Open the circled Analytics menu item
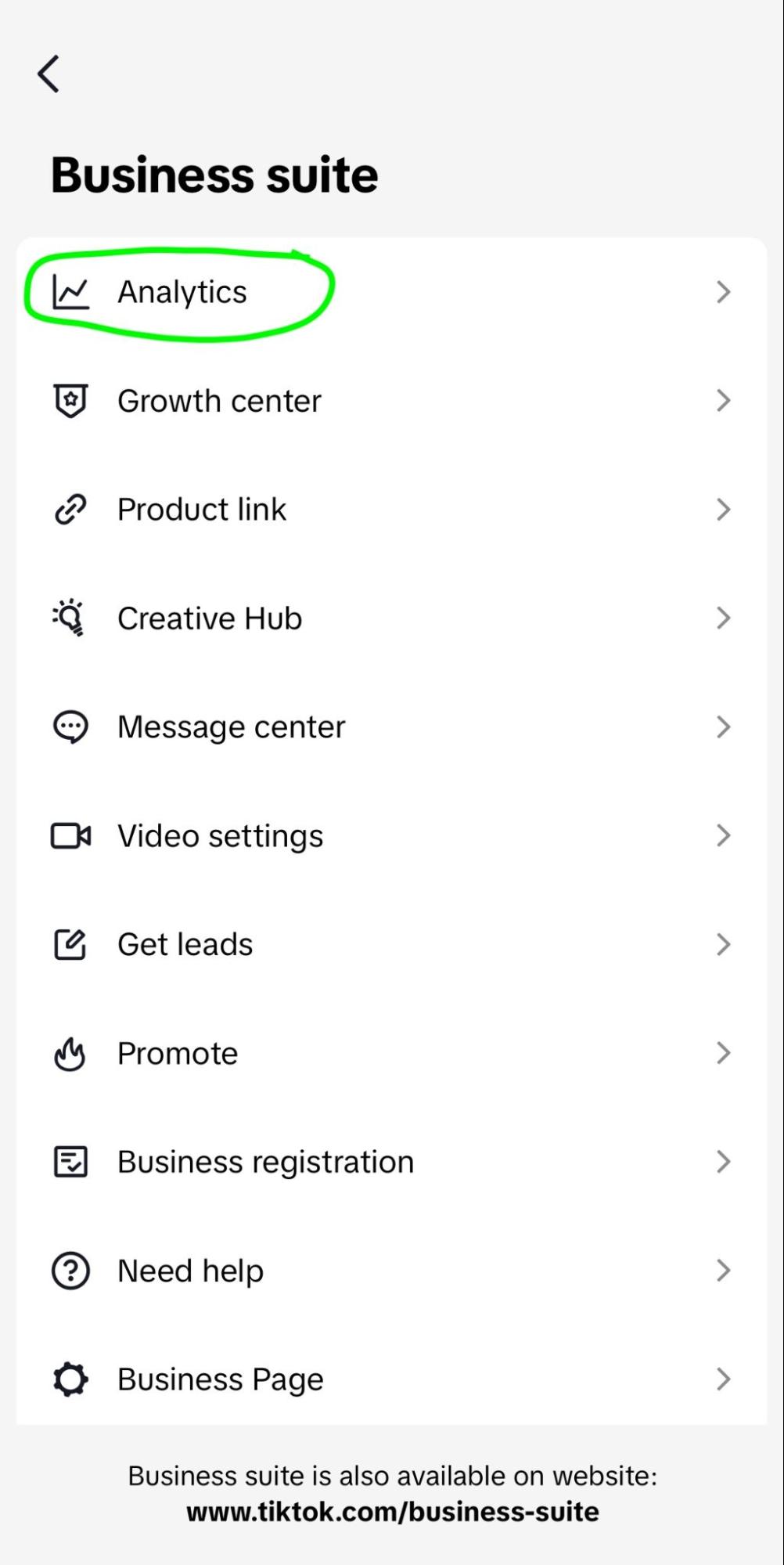The width and height of the screenshot is (784, 1565). click(x=182, y=291)
